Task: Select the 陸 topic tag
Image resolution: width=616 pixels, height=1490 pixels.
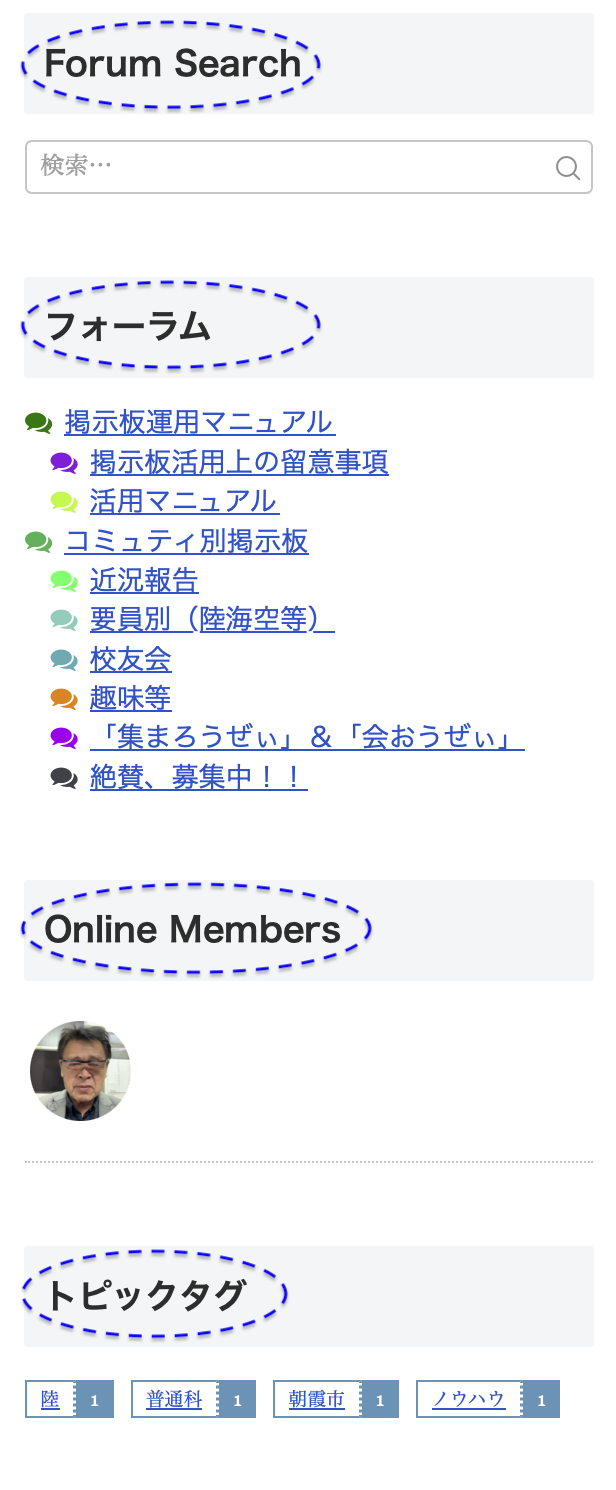Action: tap(51, 1399)
